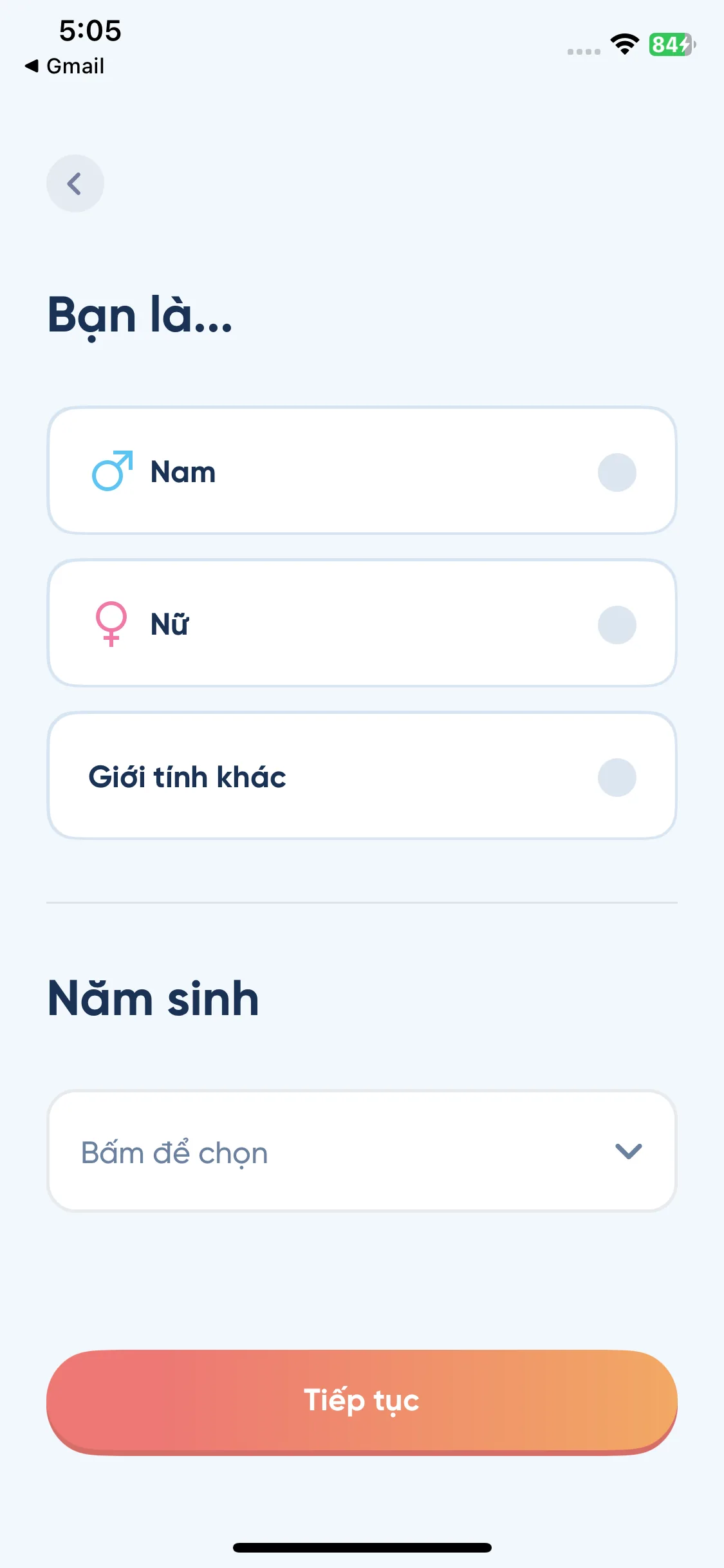Tap the clock showing 5:05
This screenshot has width=724, height=1568.
[x=90, y=31]
